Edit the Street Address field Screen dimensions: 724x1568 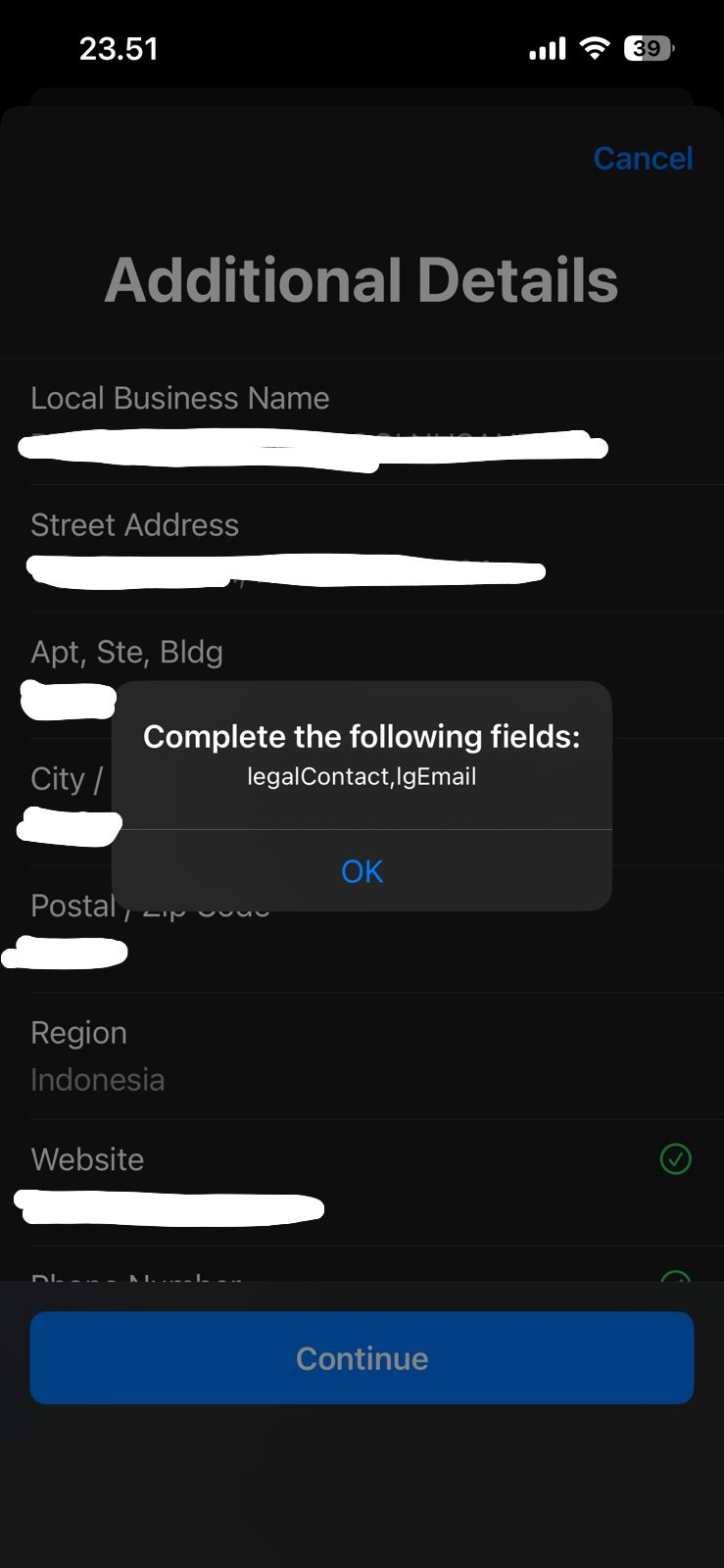(x=284, y=571)
